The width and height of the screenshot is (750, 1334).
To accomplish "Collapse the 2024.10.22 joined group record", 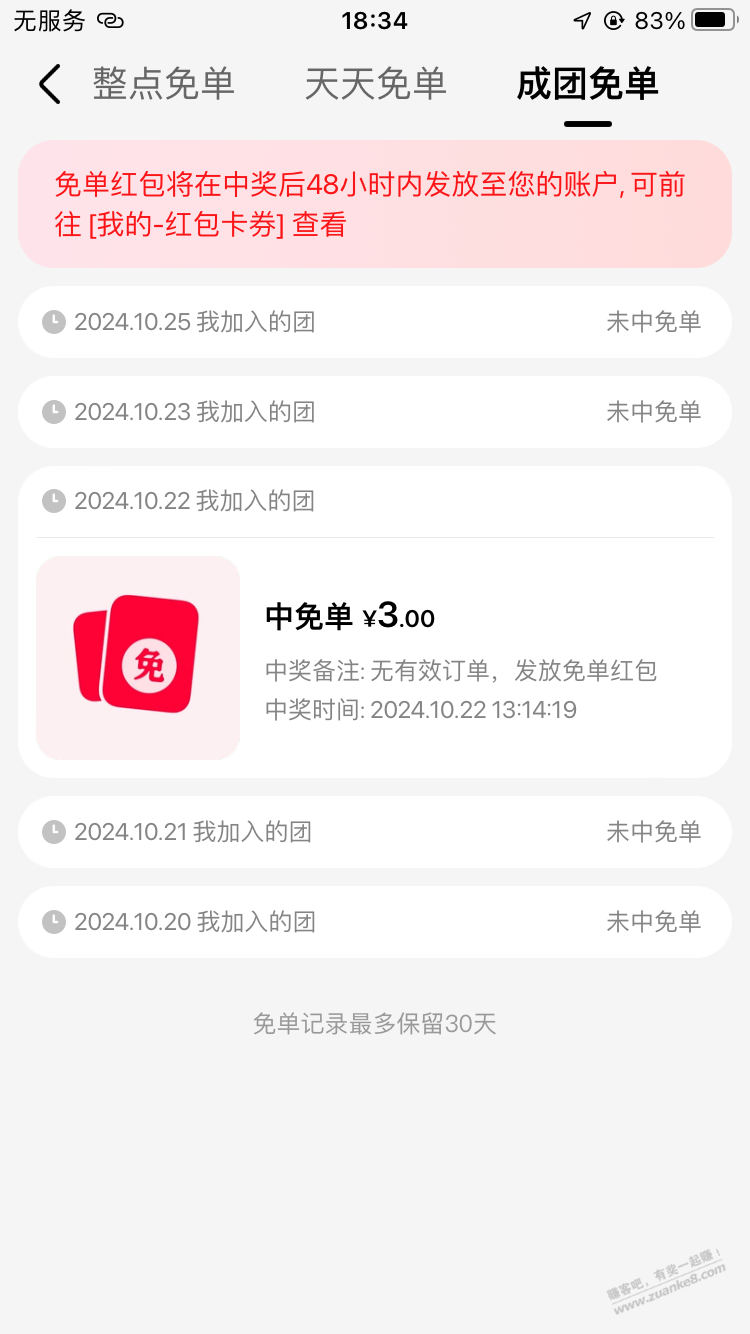I will click(x=375, y=501).
